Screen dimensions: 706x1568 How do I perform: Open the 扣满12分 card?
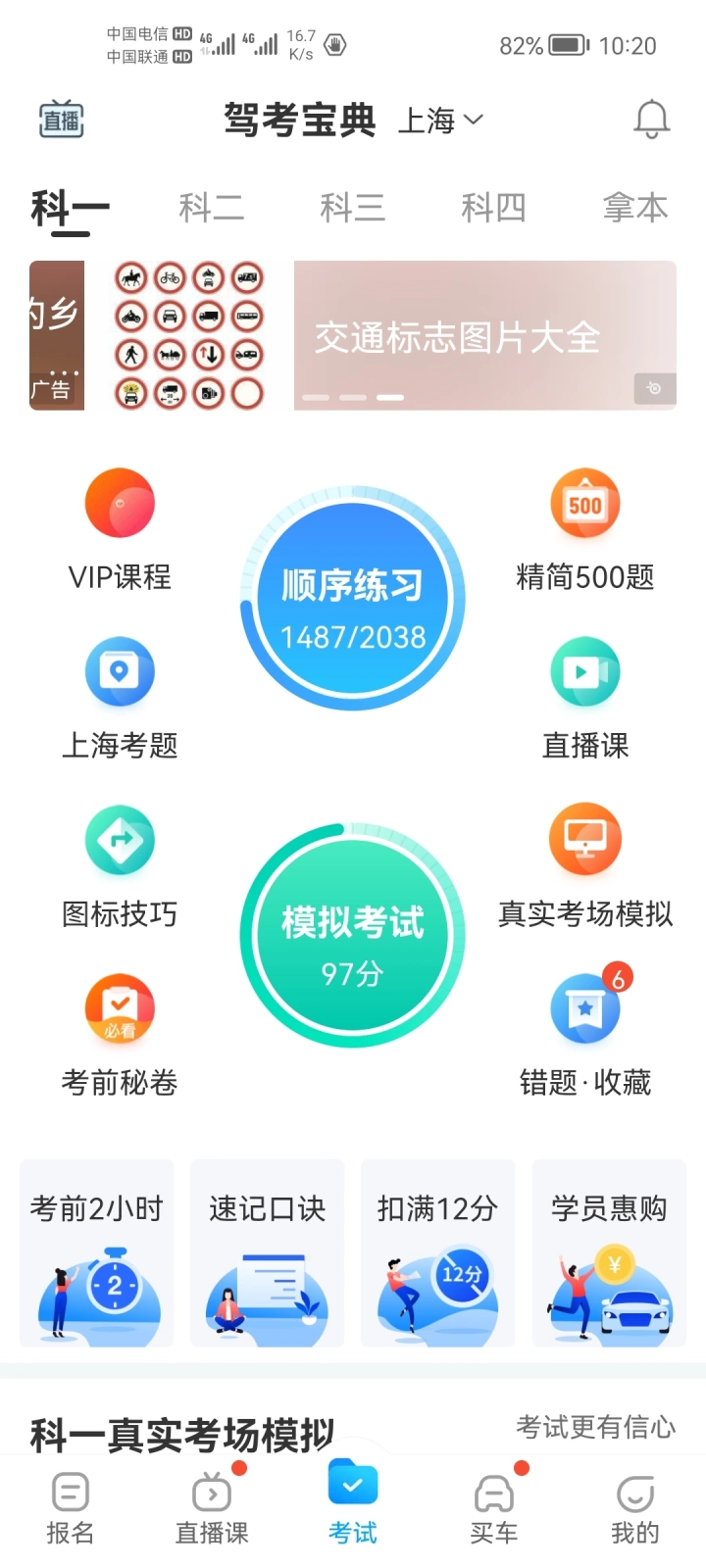click(x=437, y=1252)
